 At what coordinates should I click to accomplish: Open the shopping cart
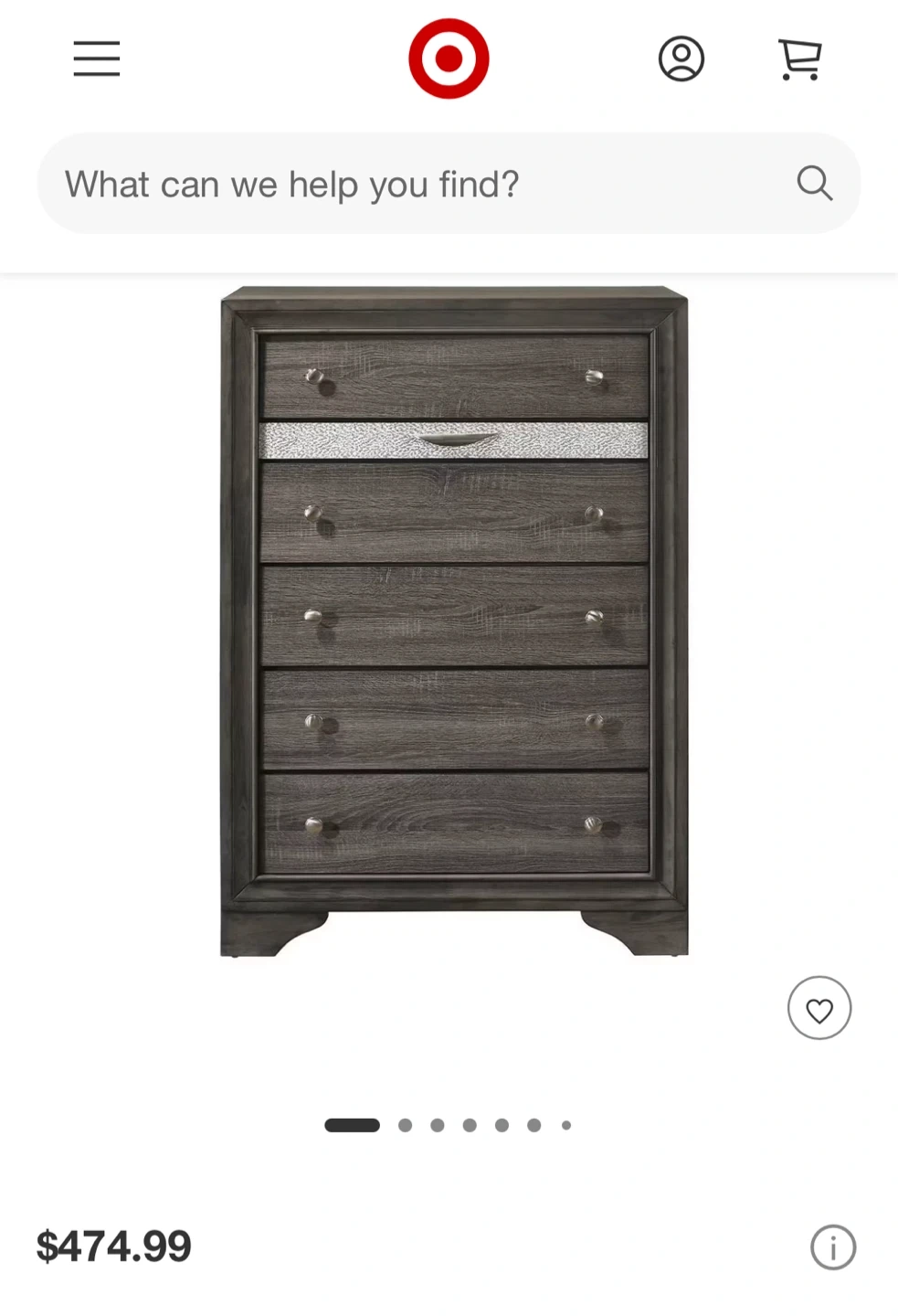(800, 59)
